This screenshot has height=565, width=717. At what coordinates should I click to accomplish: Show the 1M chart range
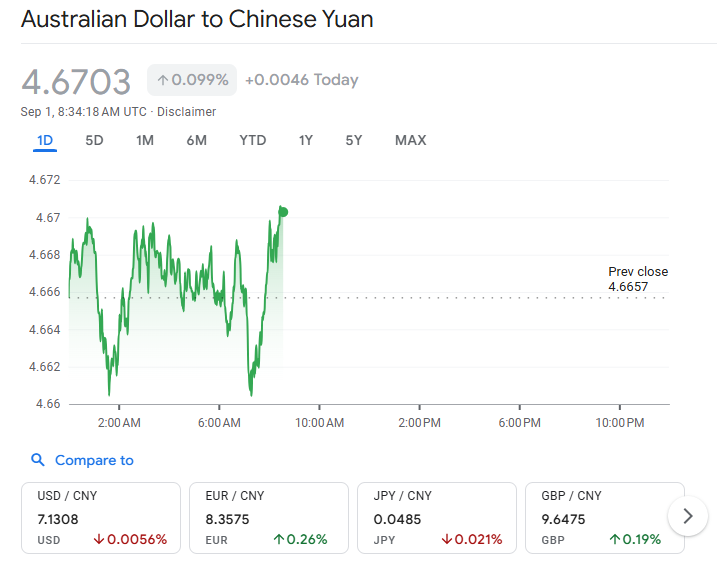pyautogui.click(x=145, y=140)
